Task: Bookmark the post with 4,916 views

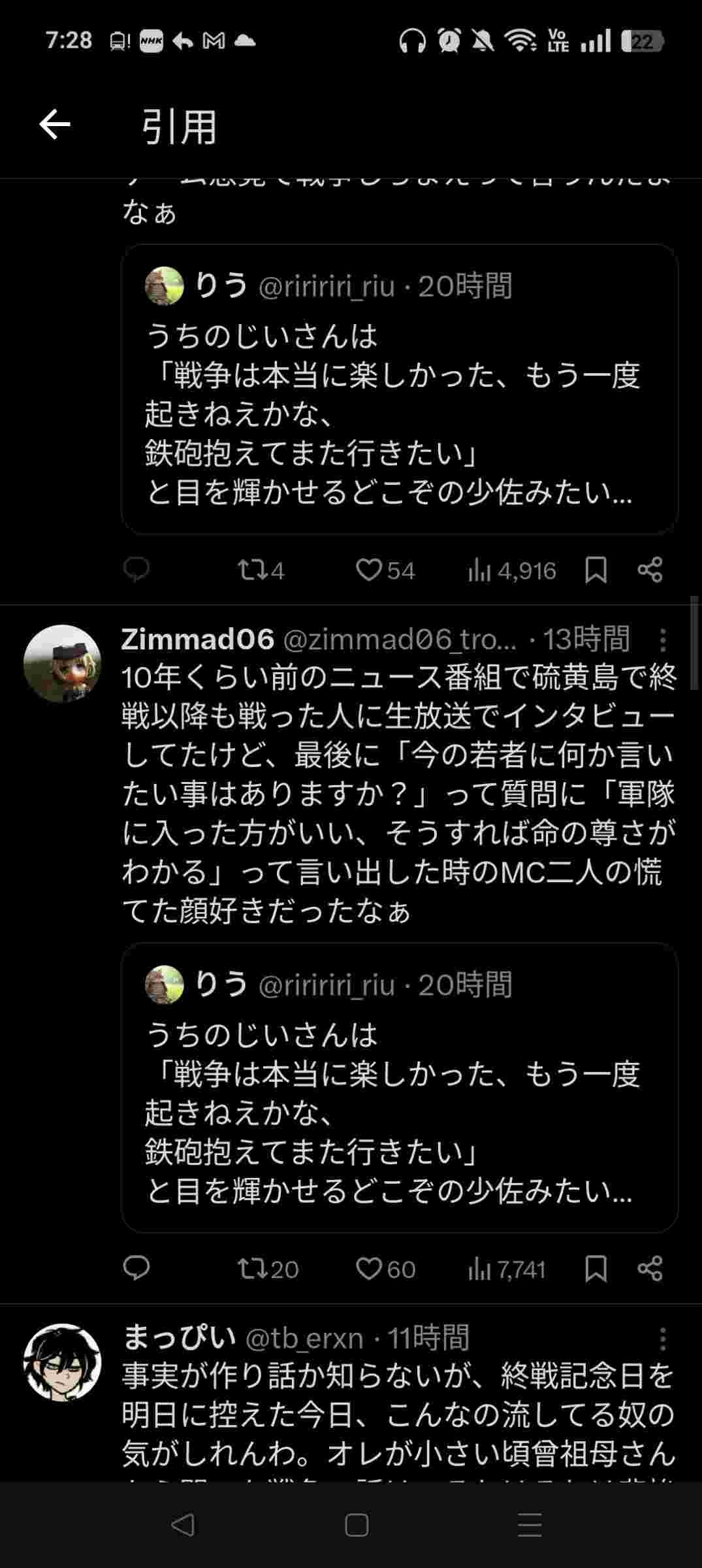Action: pos(596,570)
